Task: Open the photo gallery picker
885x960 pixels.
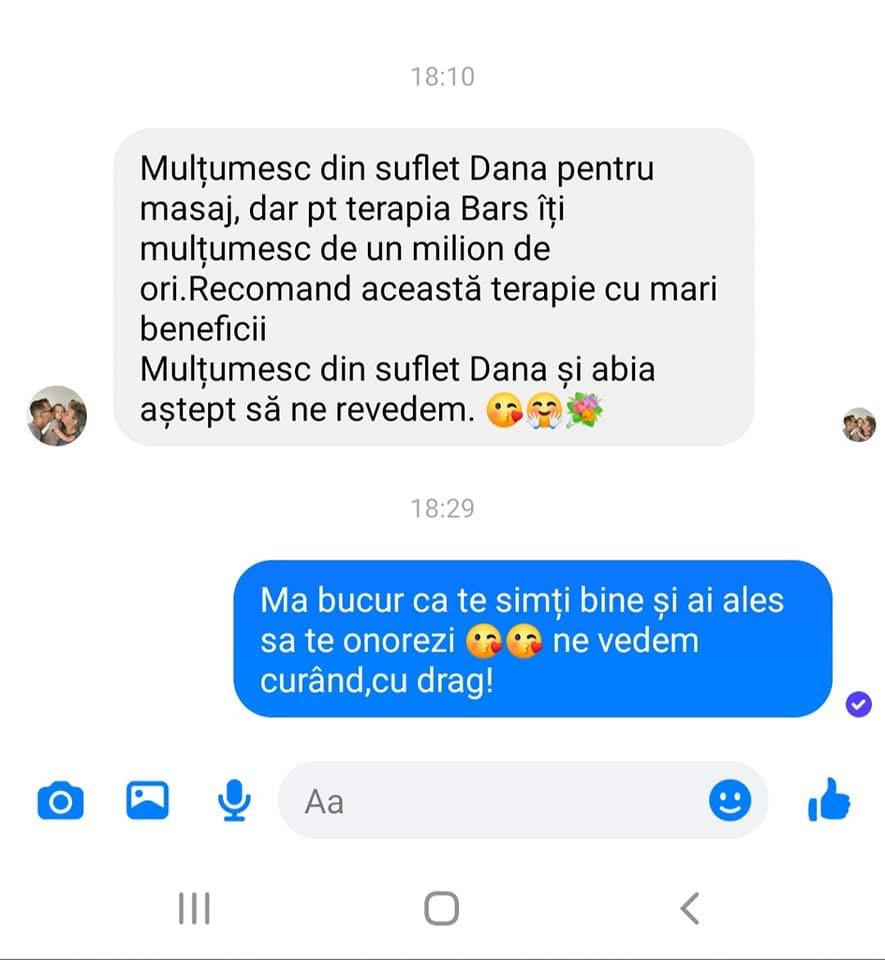Action: click(147, 799)
